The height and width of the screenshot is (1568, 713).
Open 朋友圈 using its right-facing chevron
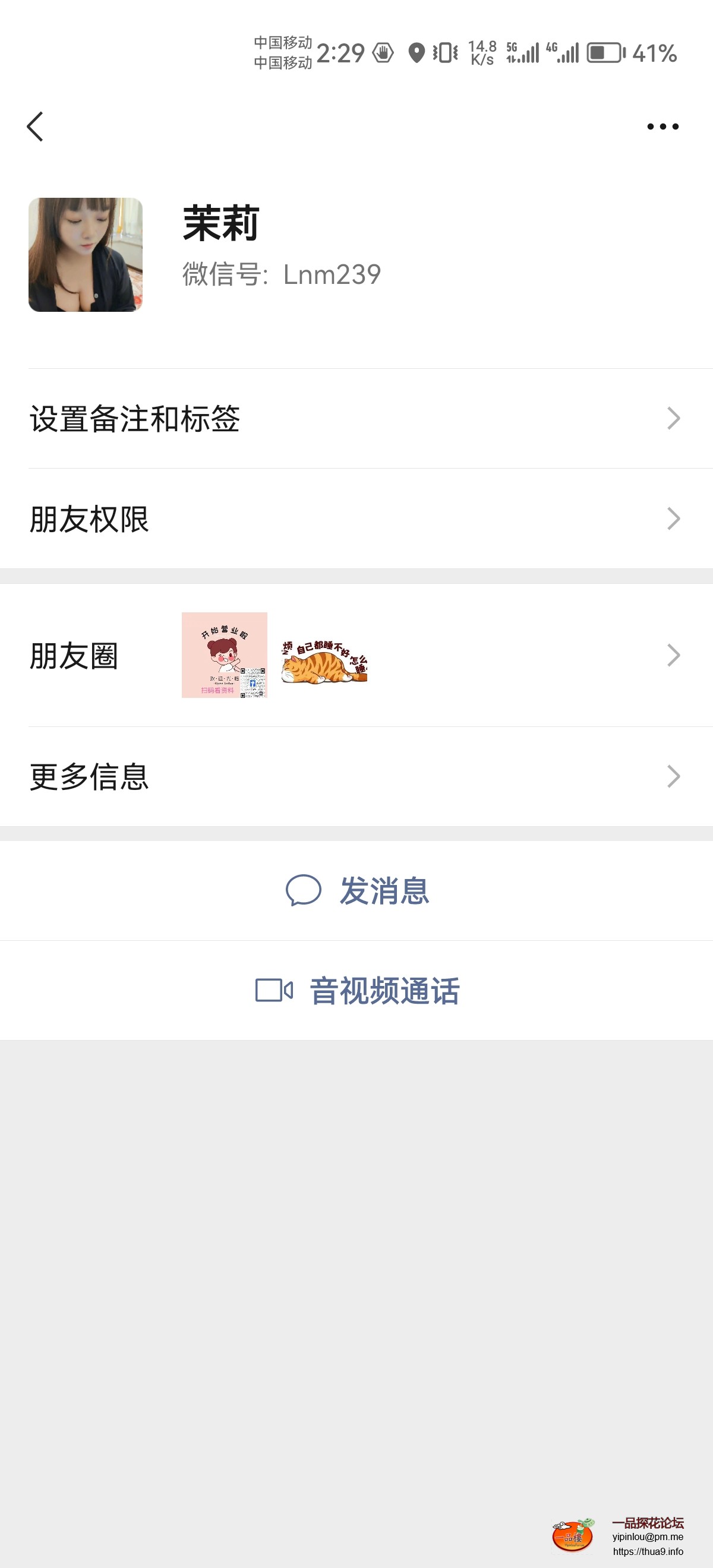[673, 655]
